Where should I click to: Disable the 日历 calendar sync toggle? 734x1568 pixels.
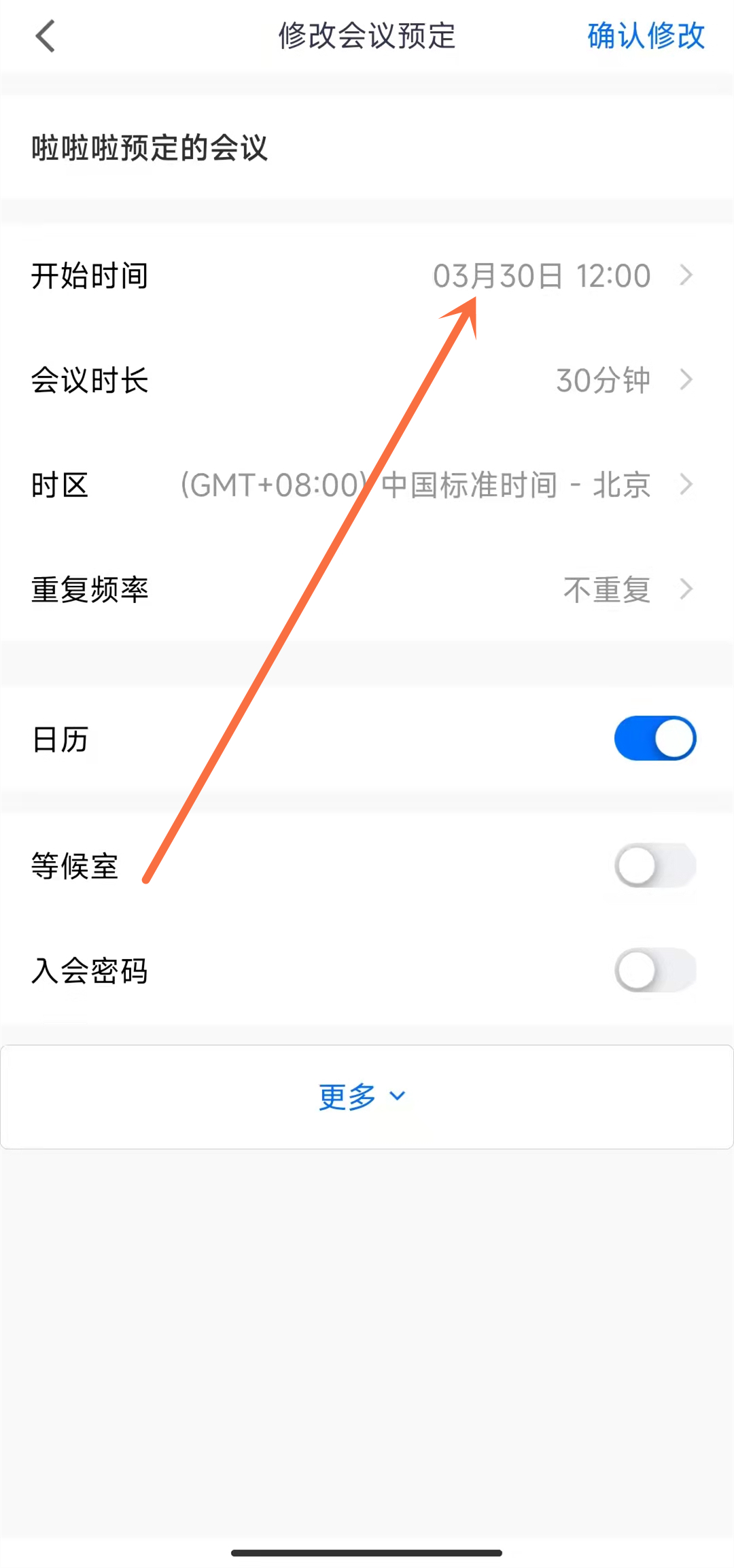(x=654, y=737)
